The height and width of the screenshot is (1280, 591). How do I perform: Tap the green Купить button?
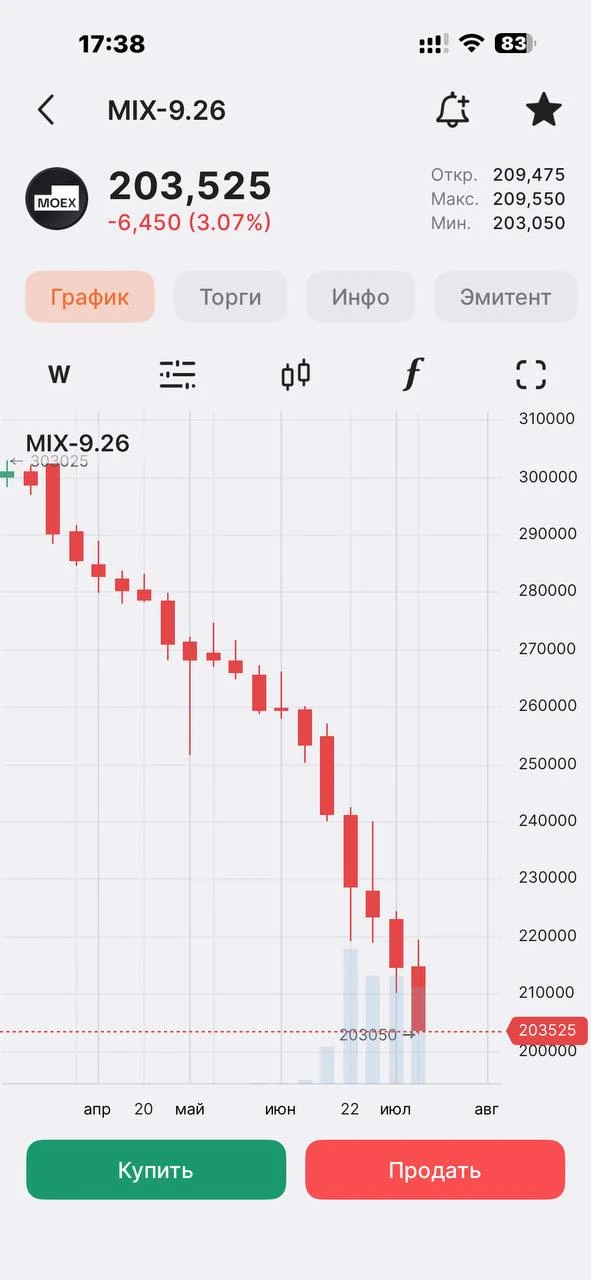click(156, 1170)
